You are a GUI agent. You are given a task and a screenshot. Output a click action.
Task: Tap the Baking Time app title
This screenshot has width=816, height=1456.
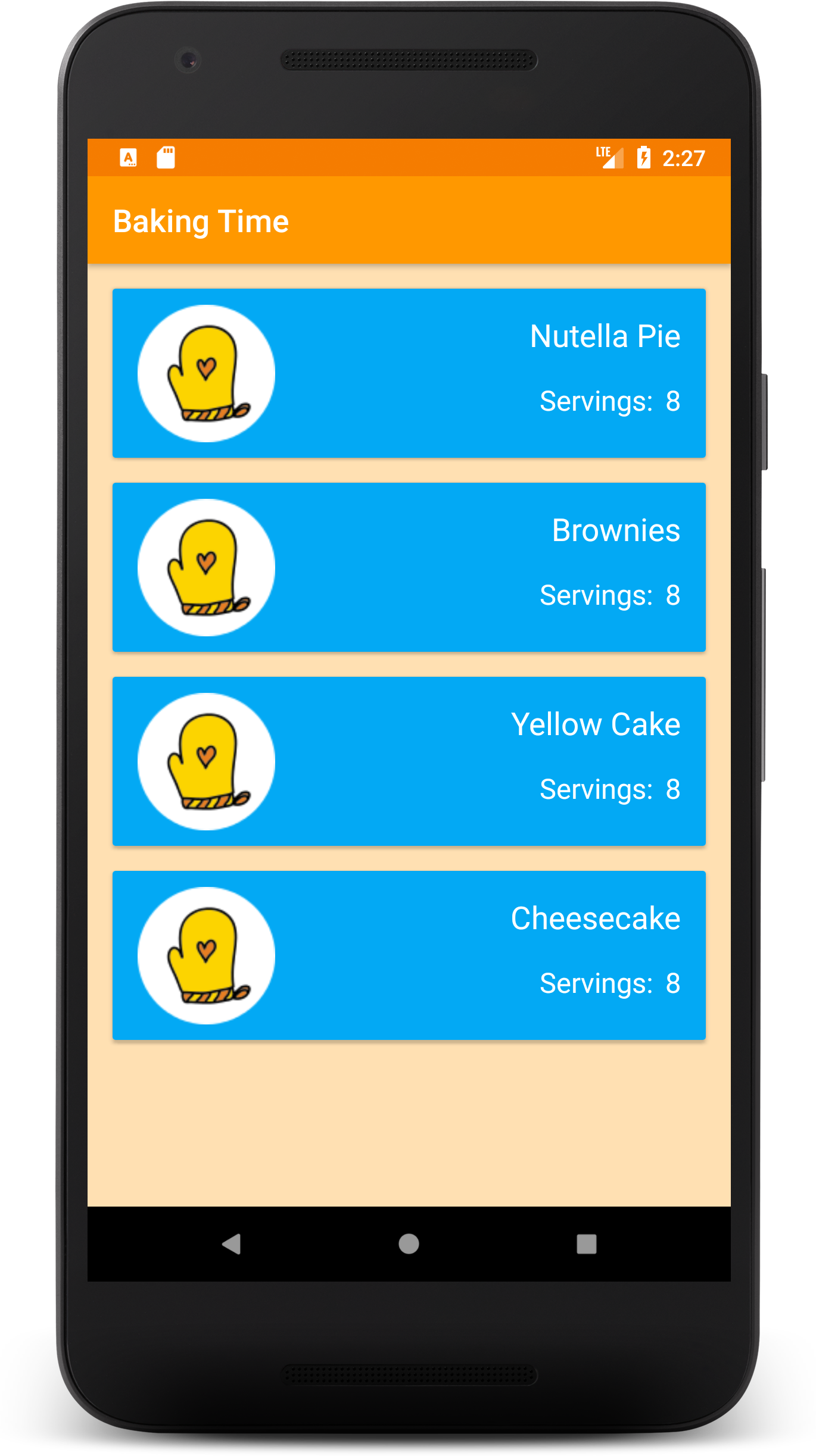click(201, 220)
